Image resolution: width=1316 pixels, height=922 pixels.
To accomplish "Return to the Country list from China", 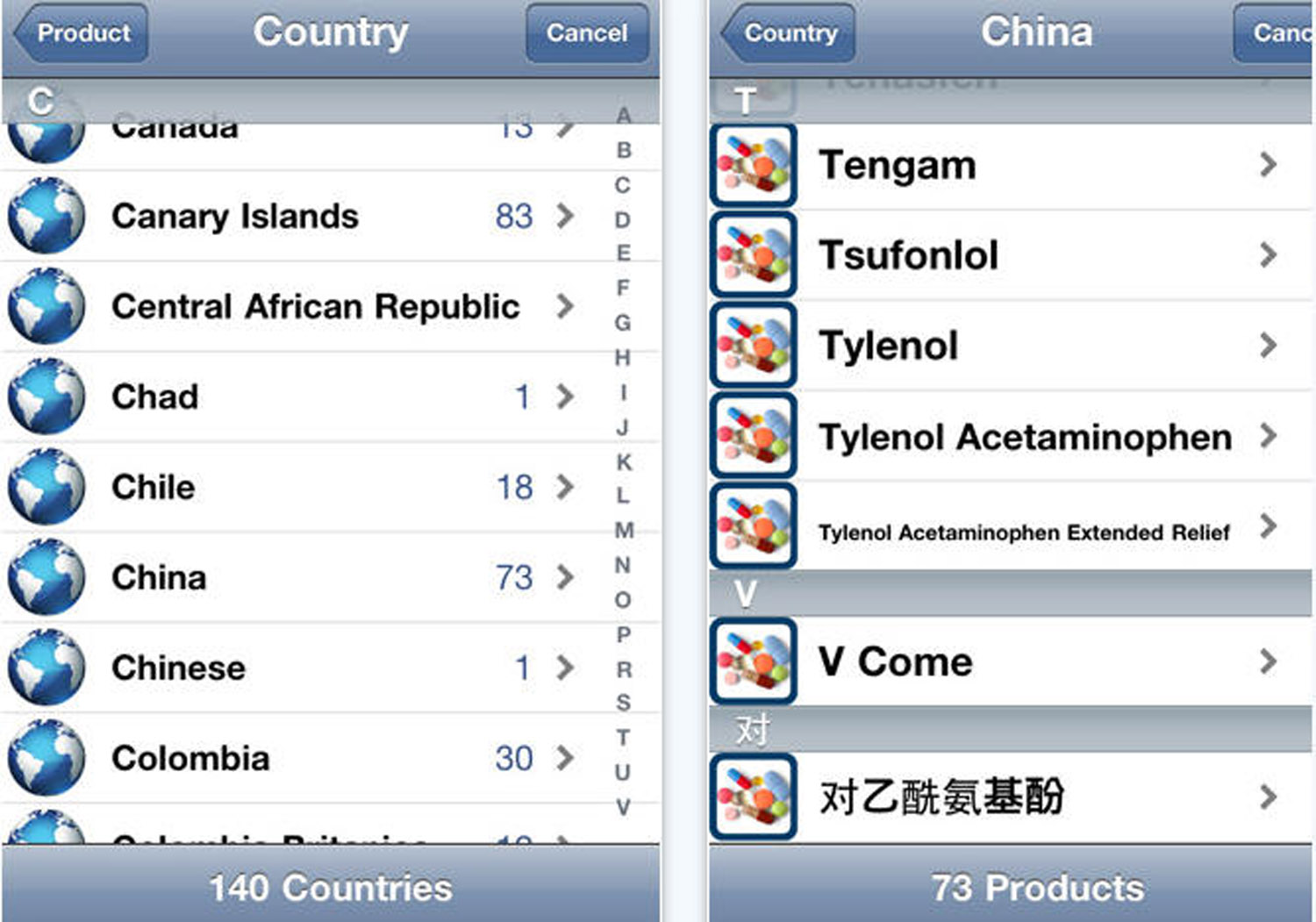I will [x=789, y=33].
